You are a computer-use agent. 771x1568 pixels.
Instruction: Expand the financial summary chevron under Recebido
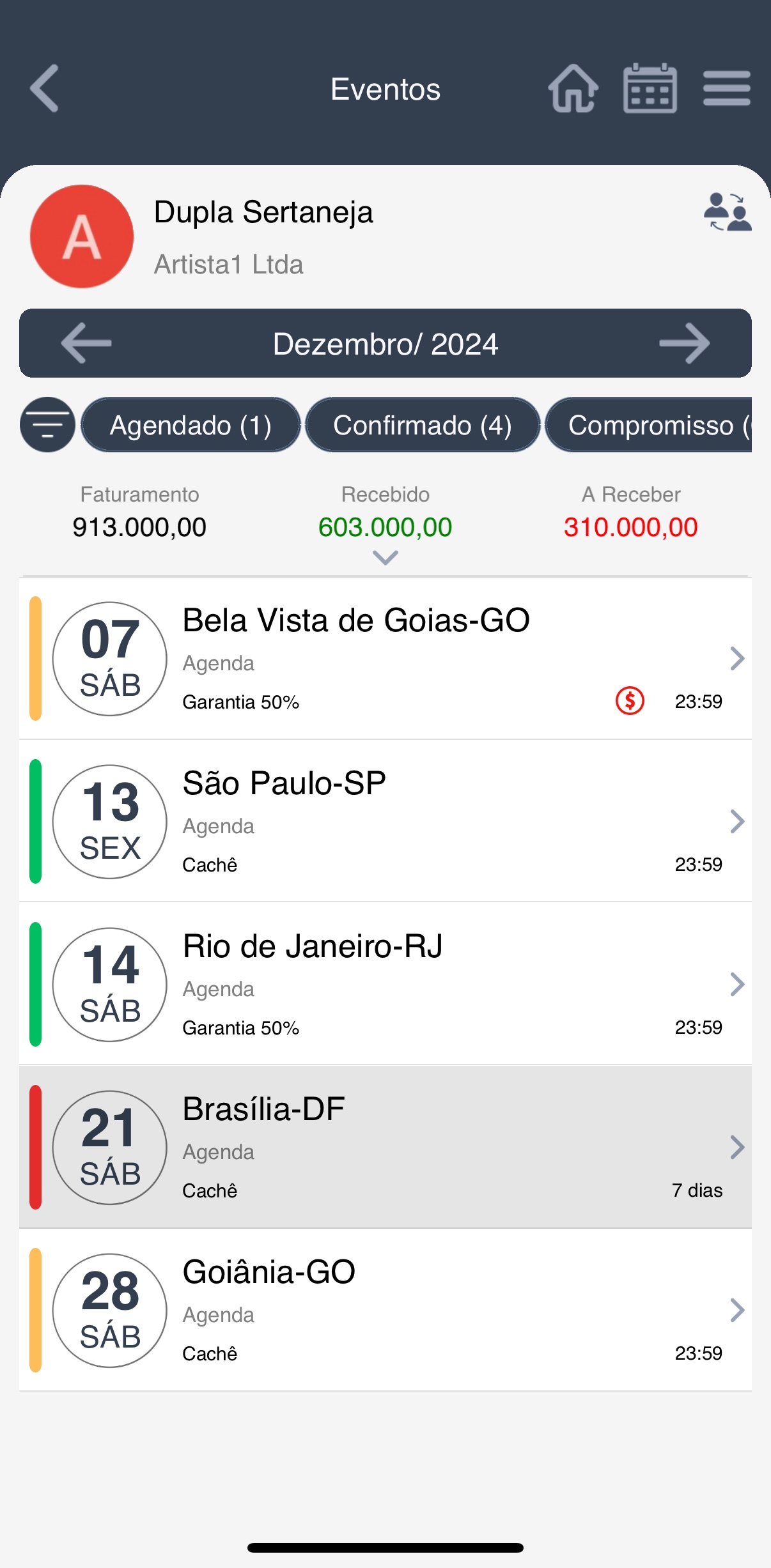(385, 558)
